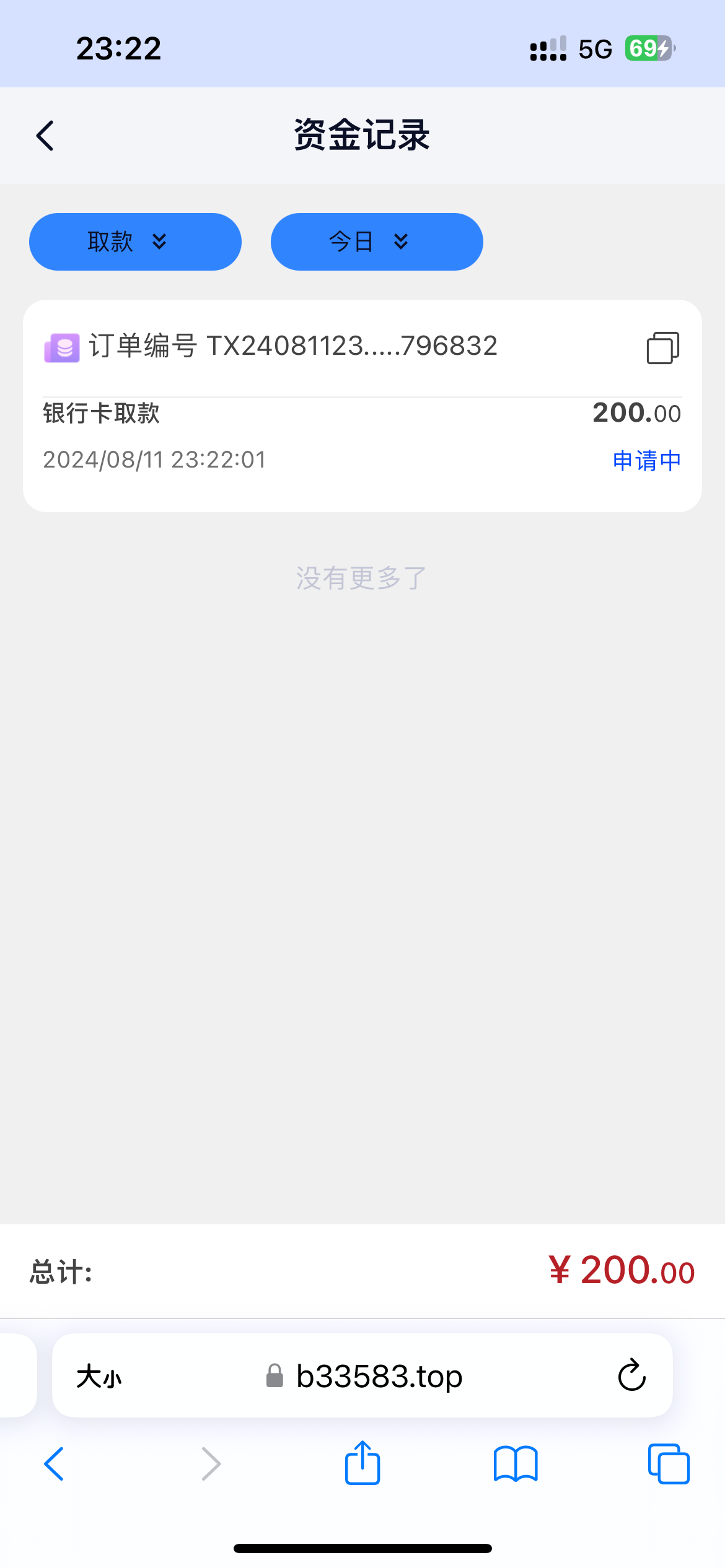Open Safari bookmarks
This screenshot has width=725, height=1568.
click(516, 1464)
